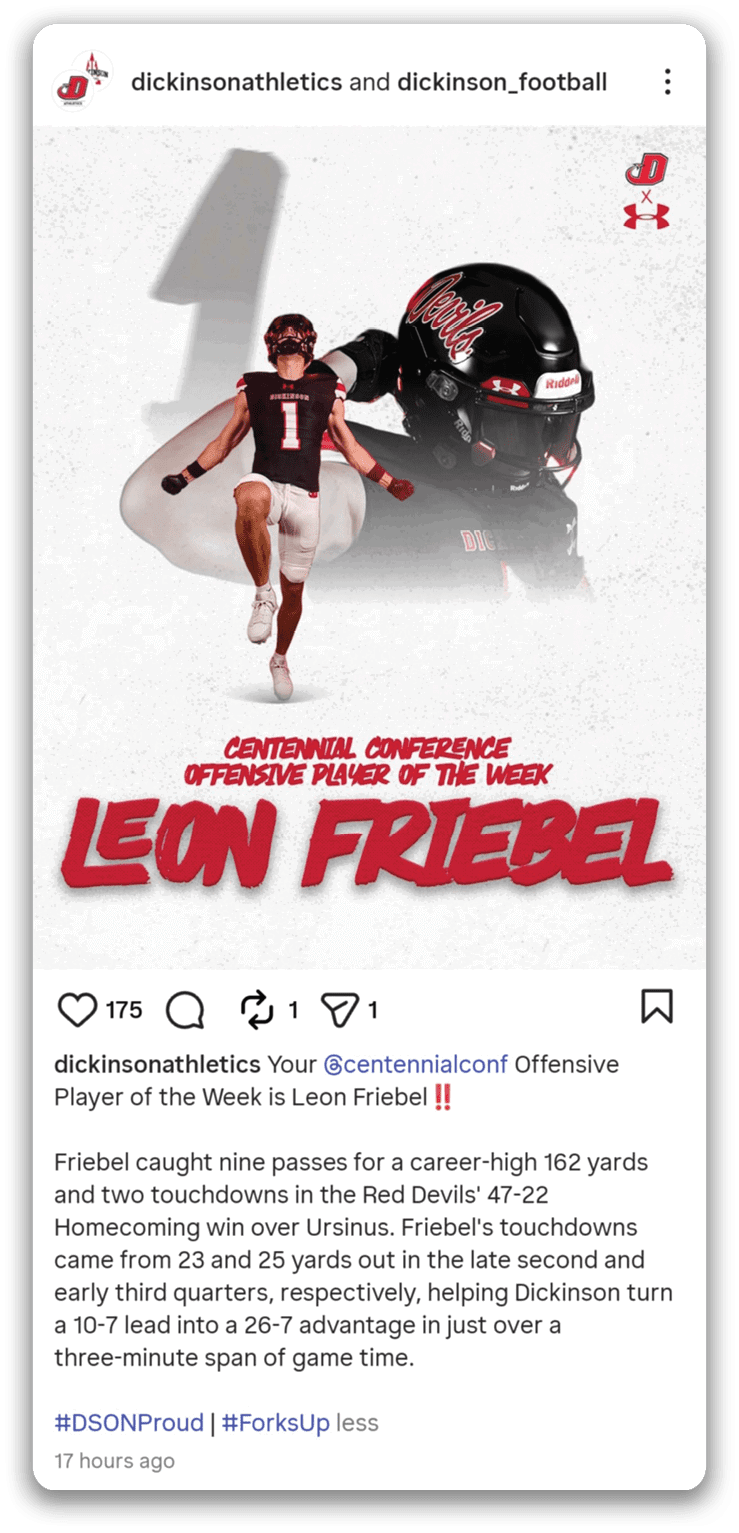739x1533 pixels.
Task: Collapse the caption with "less"
Action: [x=357, y=1422]
